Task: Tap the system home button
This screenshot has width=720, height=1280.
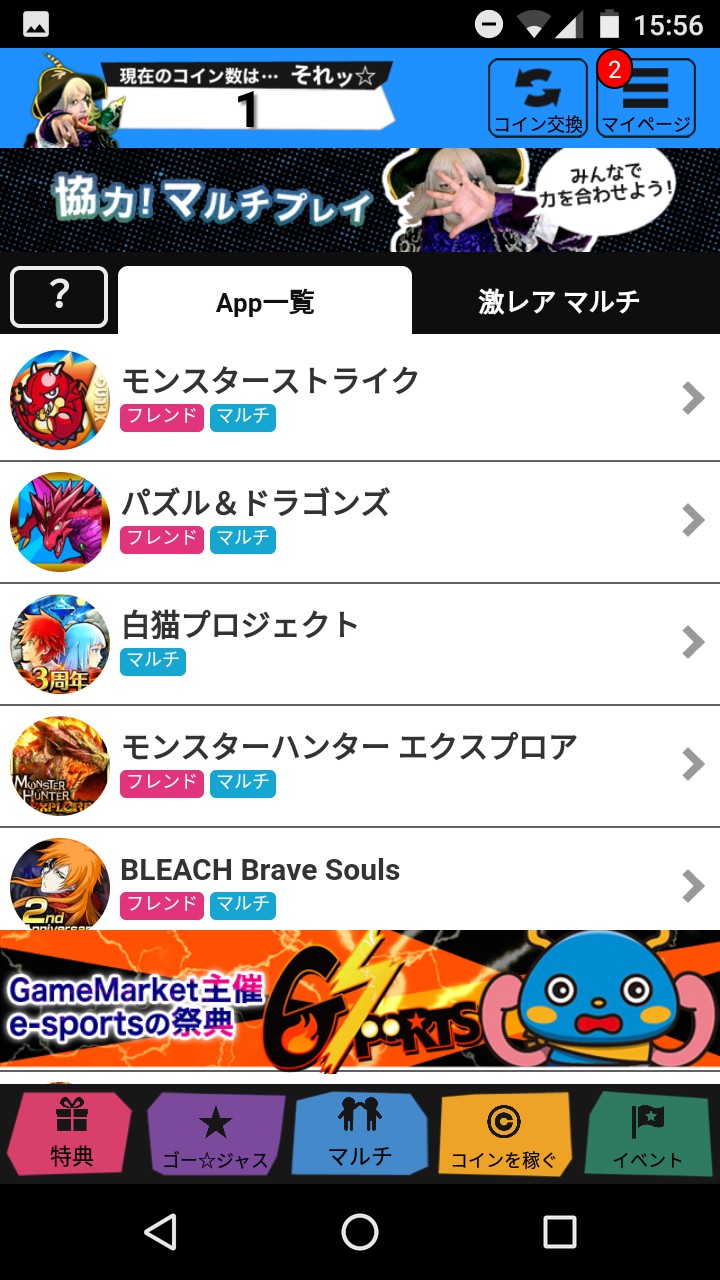Action: click(360, 1232)
